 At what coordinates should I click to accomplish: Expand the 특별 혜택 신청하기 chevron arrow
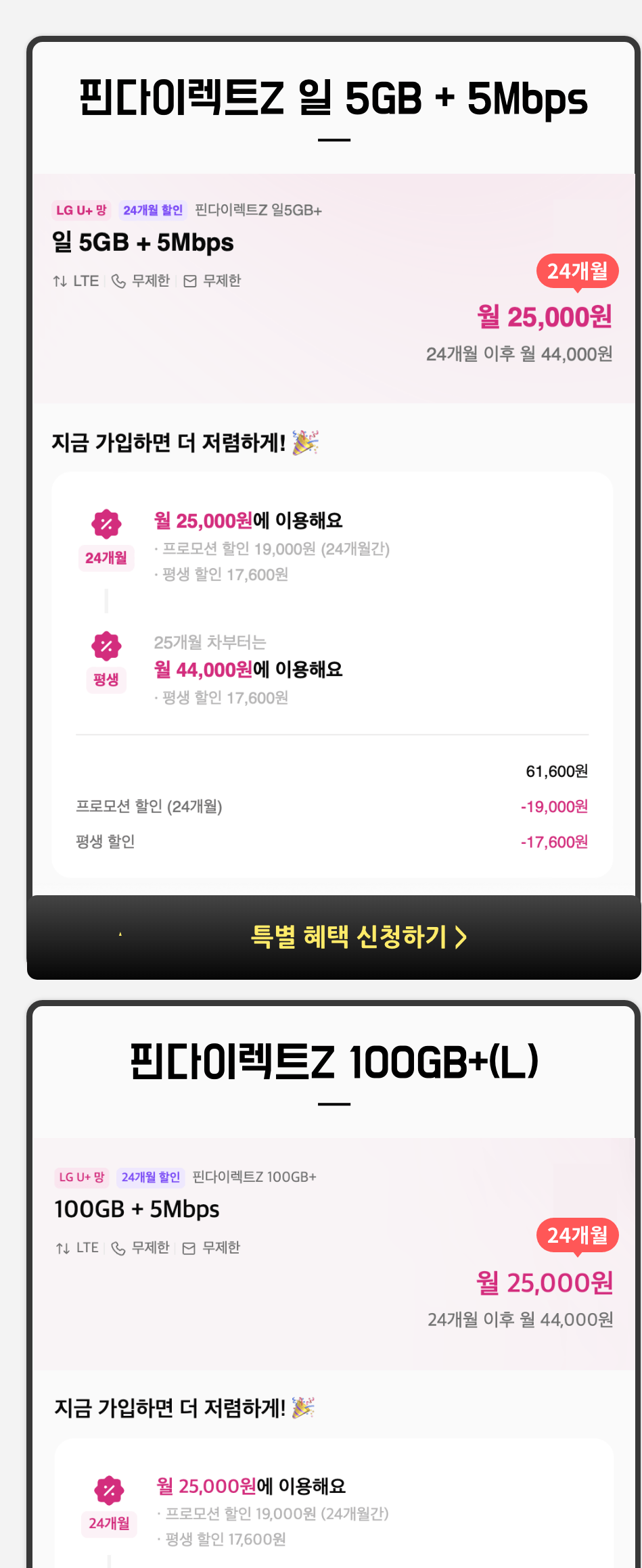coord(461,936)
